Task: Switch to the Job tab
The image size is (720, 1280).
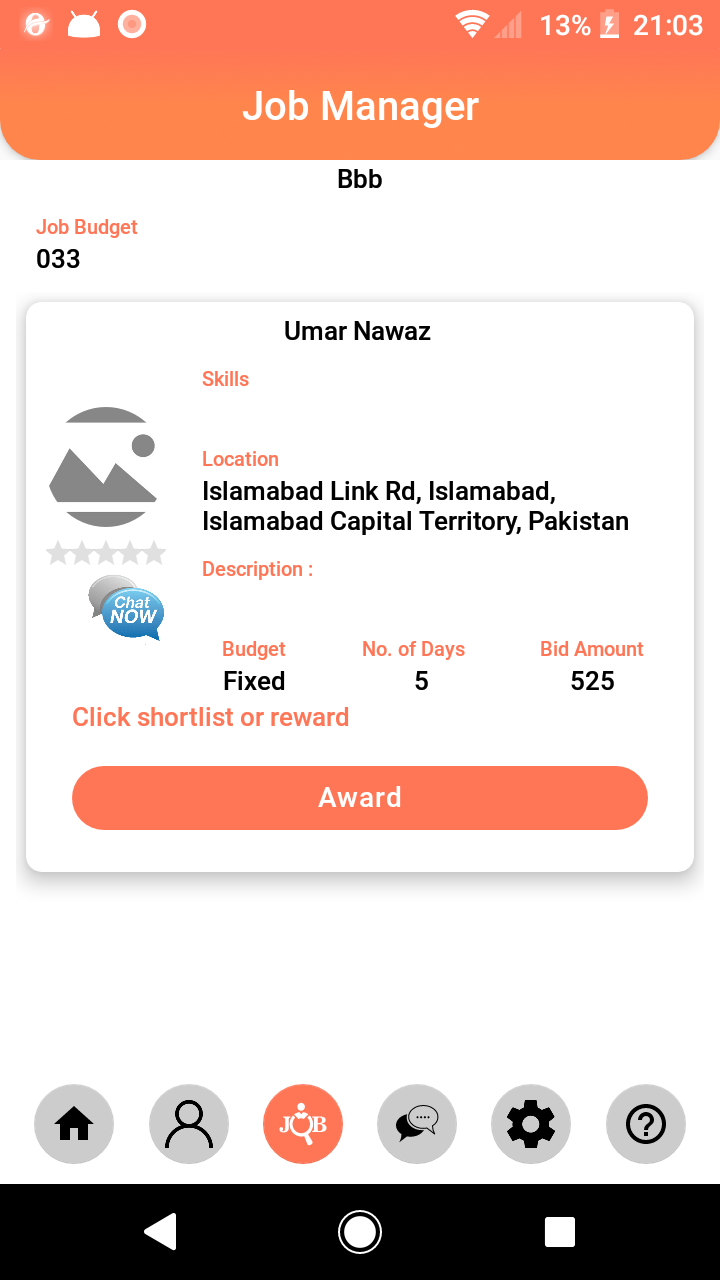Action: (x=303, y=1124)
